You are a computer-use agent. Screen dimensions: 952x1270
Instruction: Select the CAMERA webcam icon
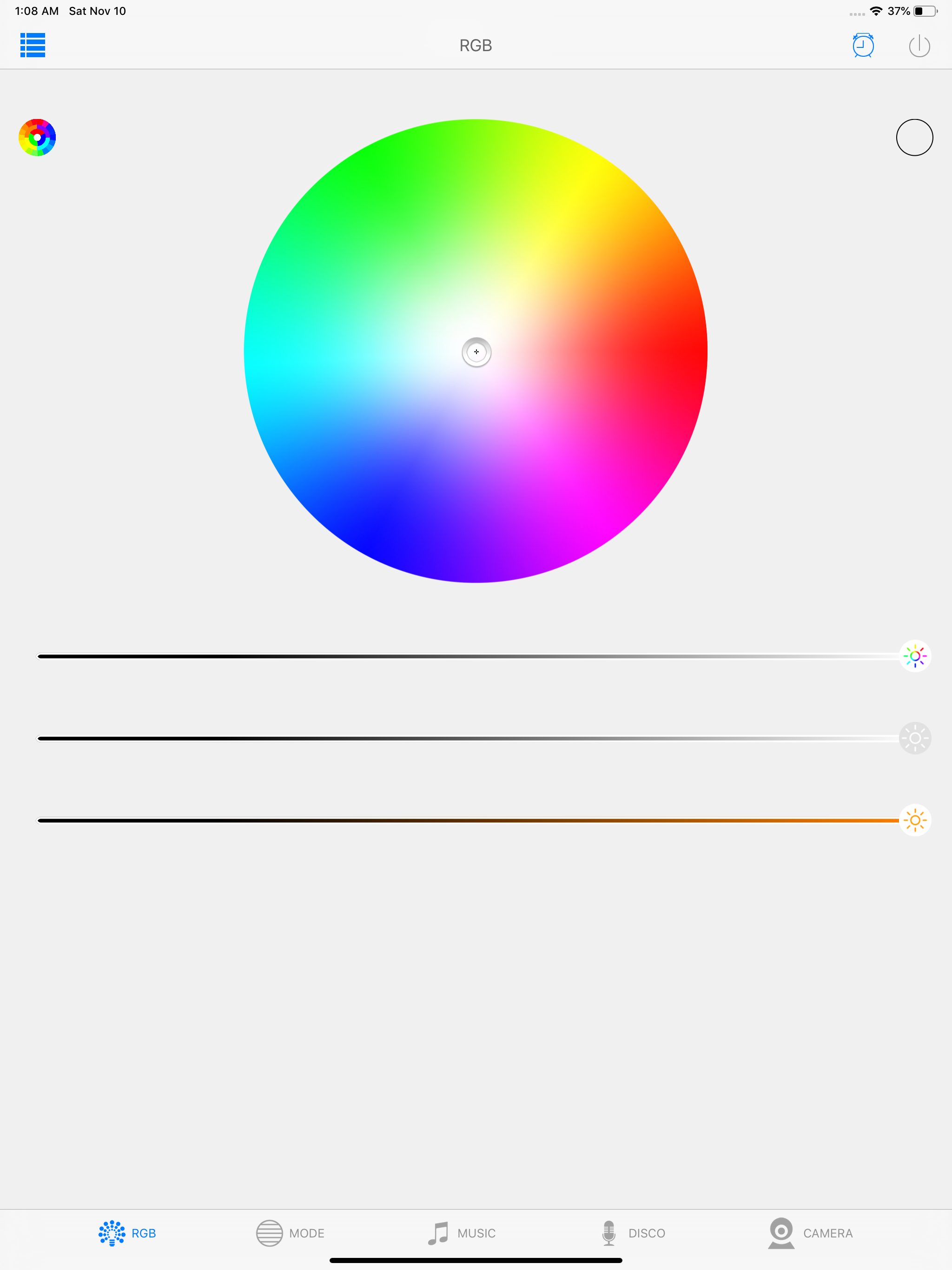[781, 1232]
